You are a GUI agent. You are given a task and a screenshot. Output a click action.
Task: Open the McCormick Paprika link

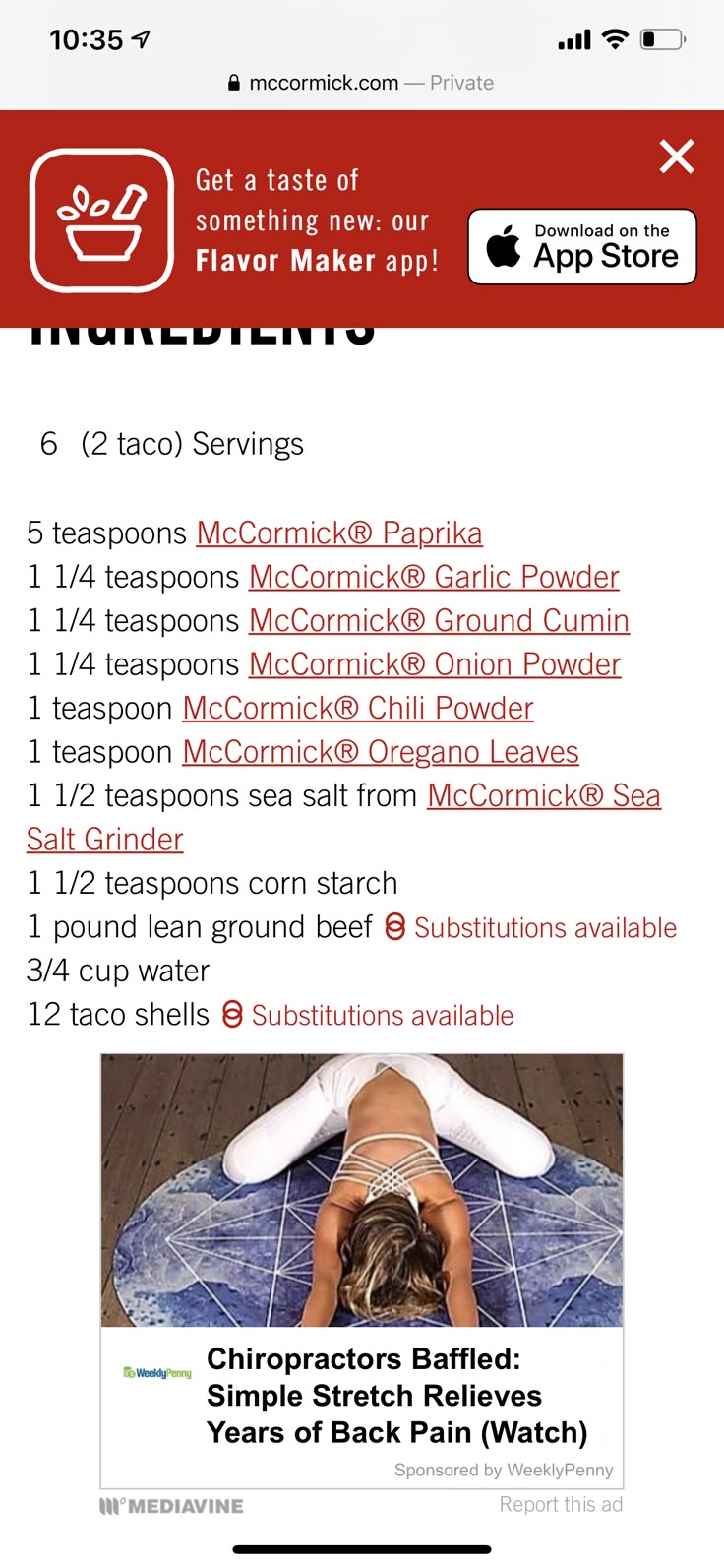[339, 533]
